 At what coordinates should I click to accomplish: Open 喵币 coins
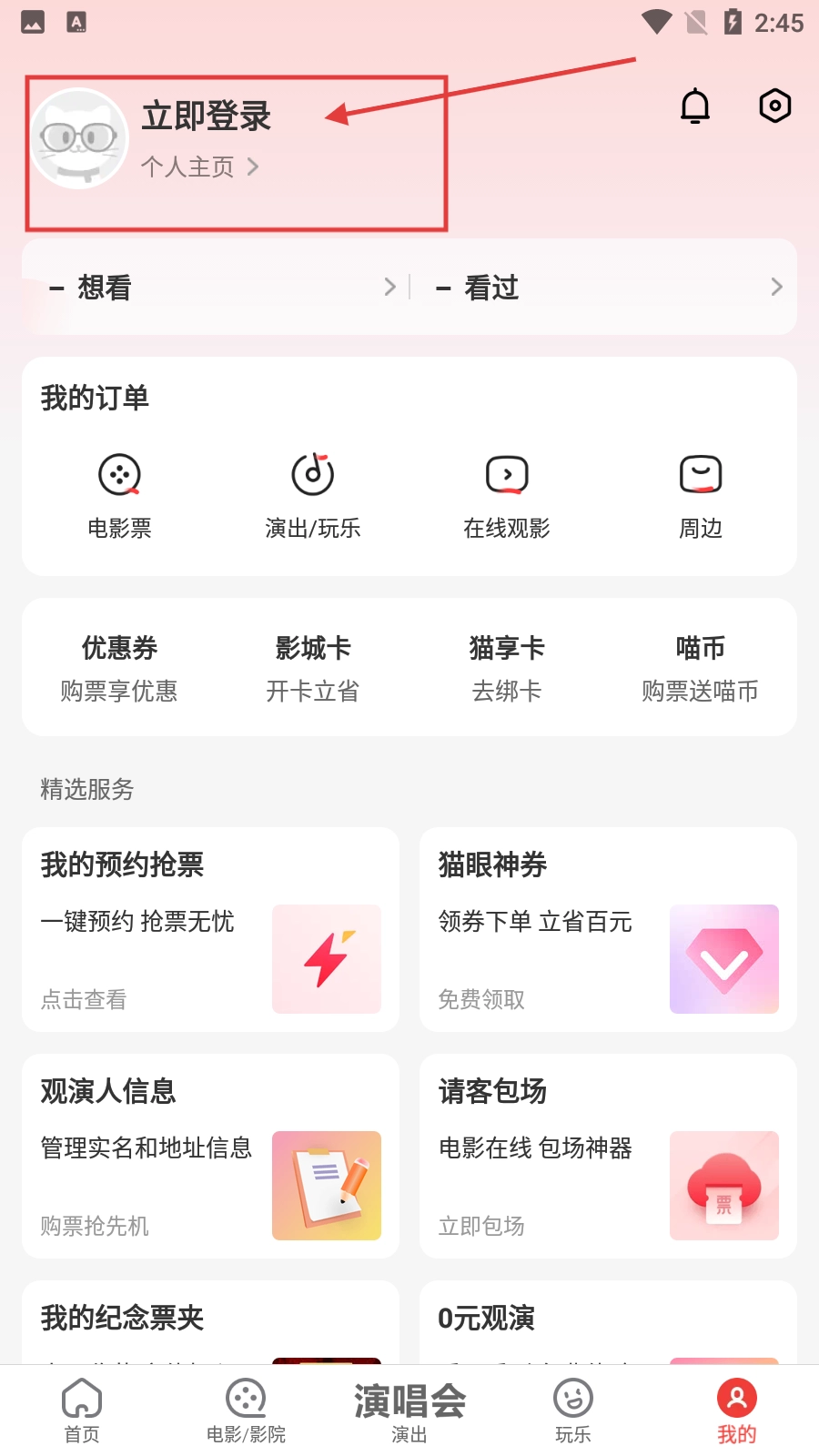point(700,668)
